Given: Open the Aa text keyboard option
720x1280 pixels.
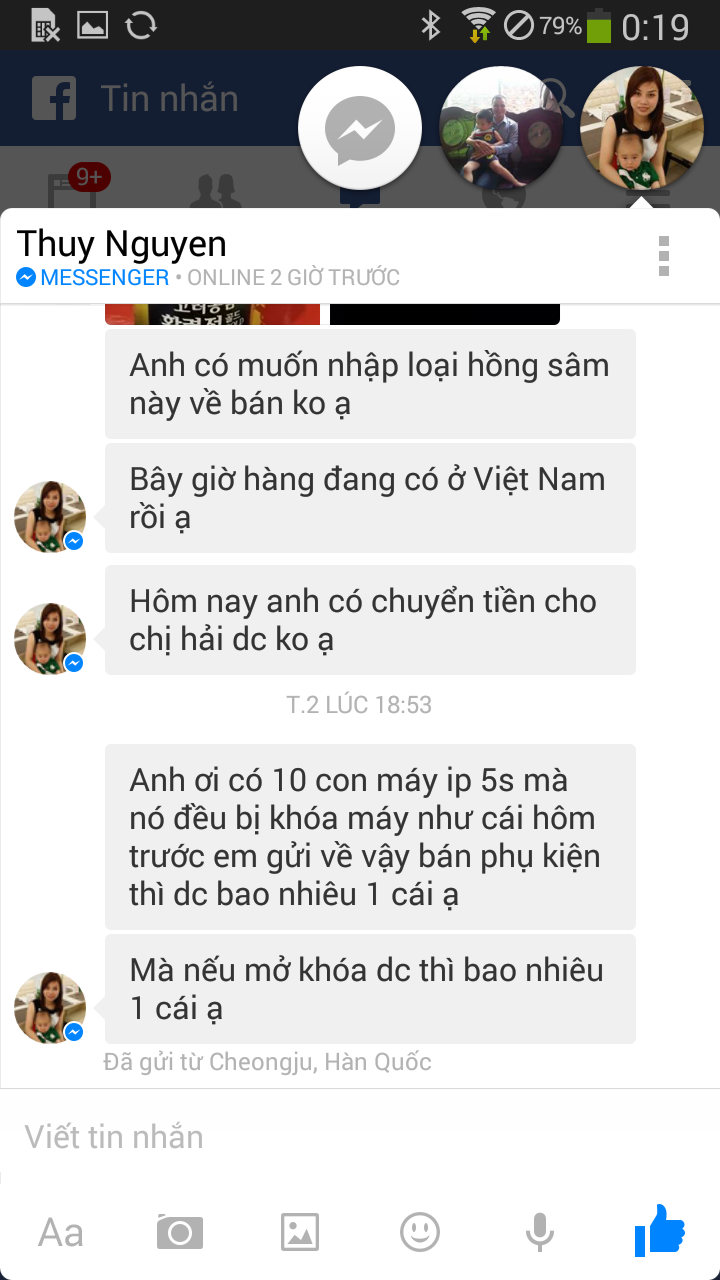Looking at the screenshot, I should click(x=60, y=1232).
